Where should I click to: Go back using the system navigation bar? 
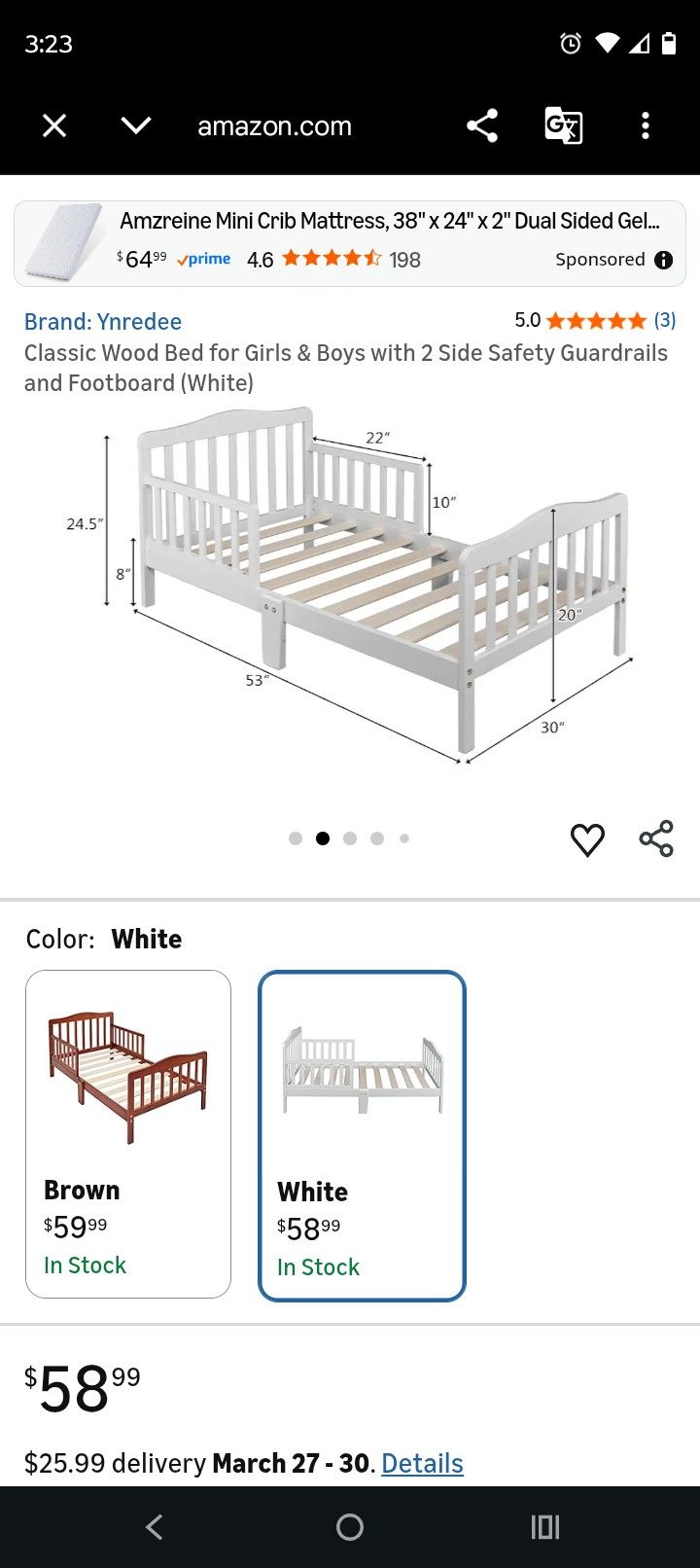click(154, 1527)
